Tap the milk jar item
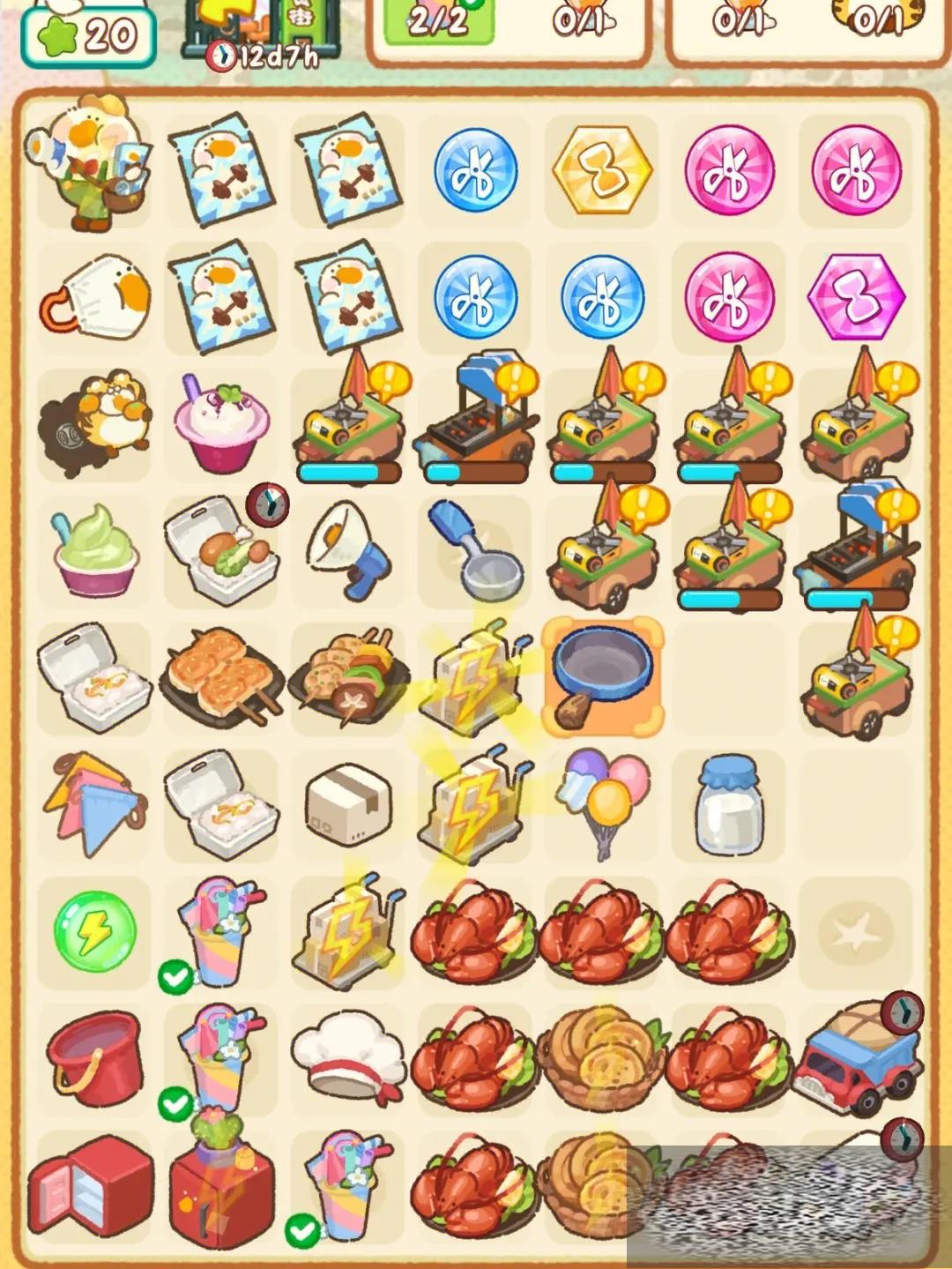 (x=729, y=804)
